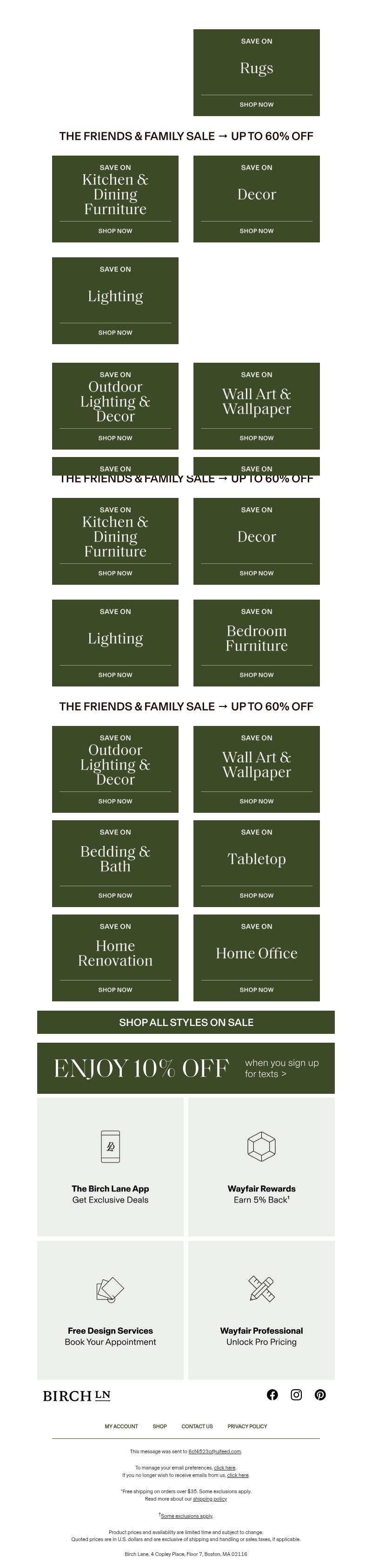Open the Some exclusions apply link
This screenshot has width=372, height=1568.
pos(186,1516)
